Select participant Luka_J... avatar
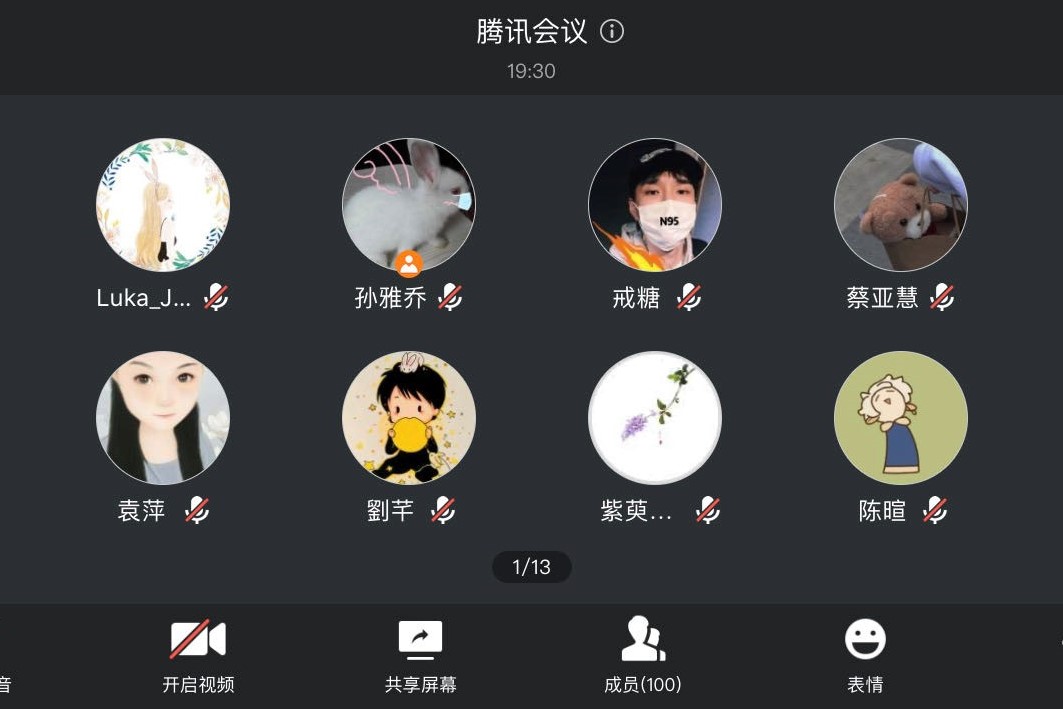 coord(163,205)
